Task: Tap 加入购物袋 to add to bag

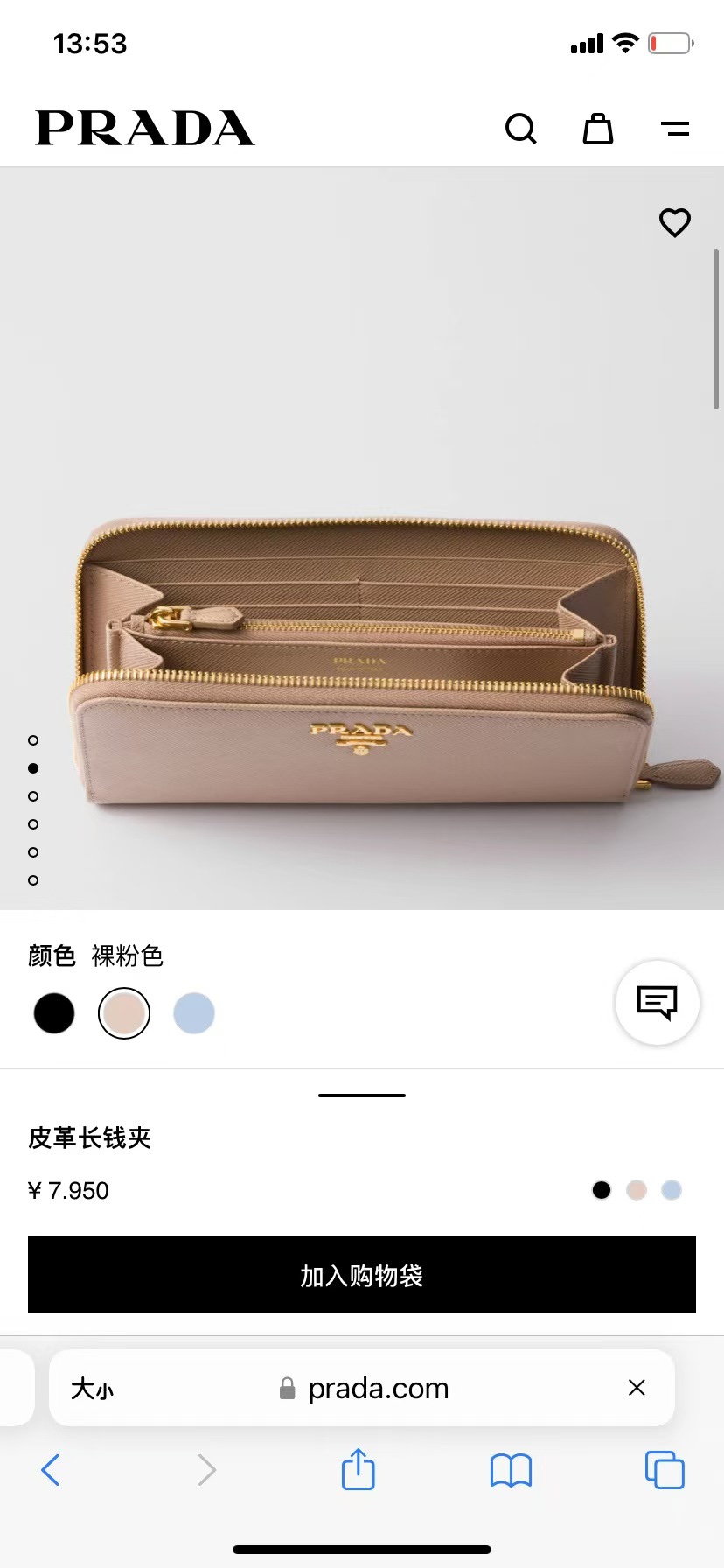Action: [x=362, y=1274]
